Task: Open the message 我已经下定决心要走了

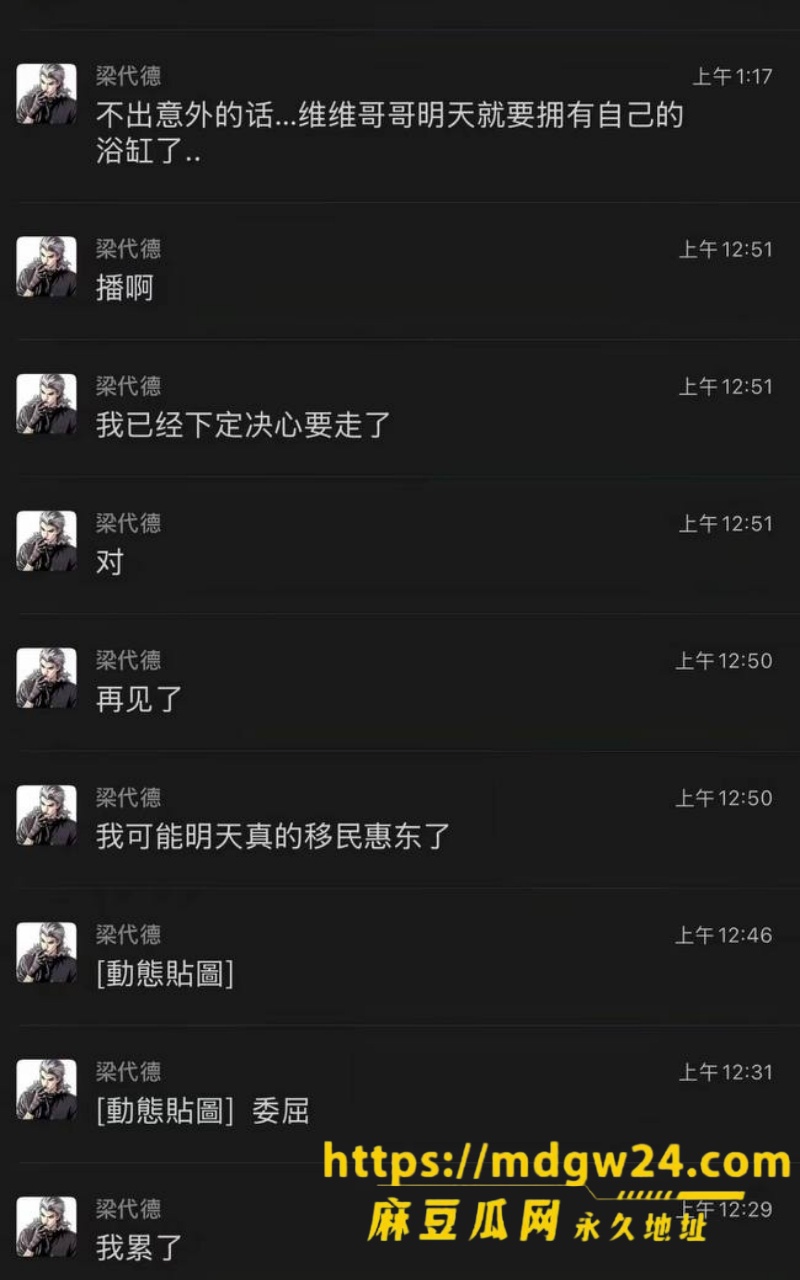Action: [400, 408]
